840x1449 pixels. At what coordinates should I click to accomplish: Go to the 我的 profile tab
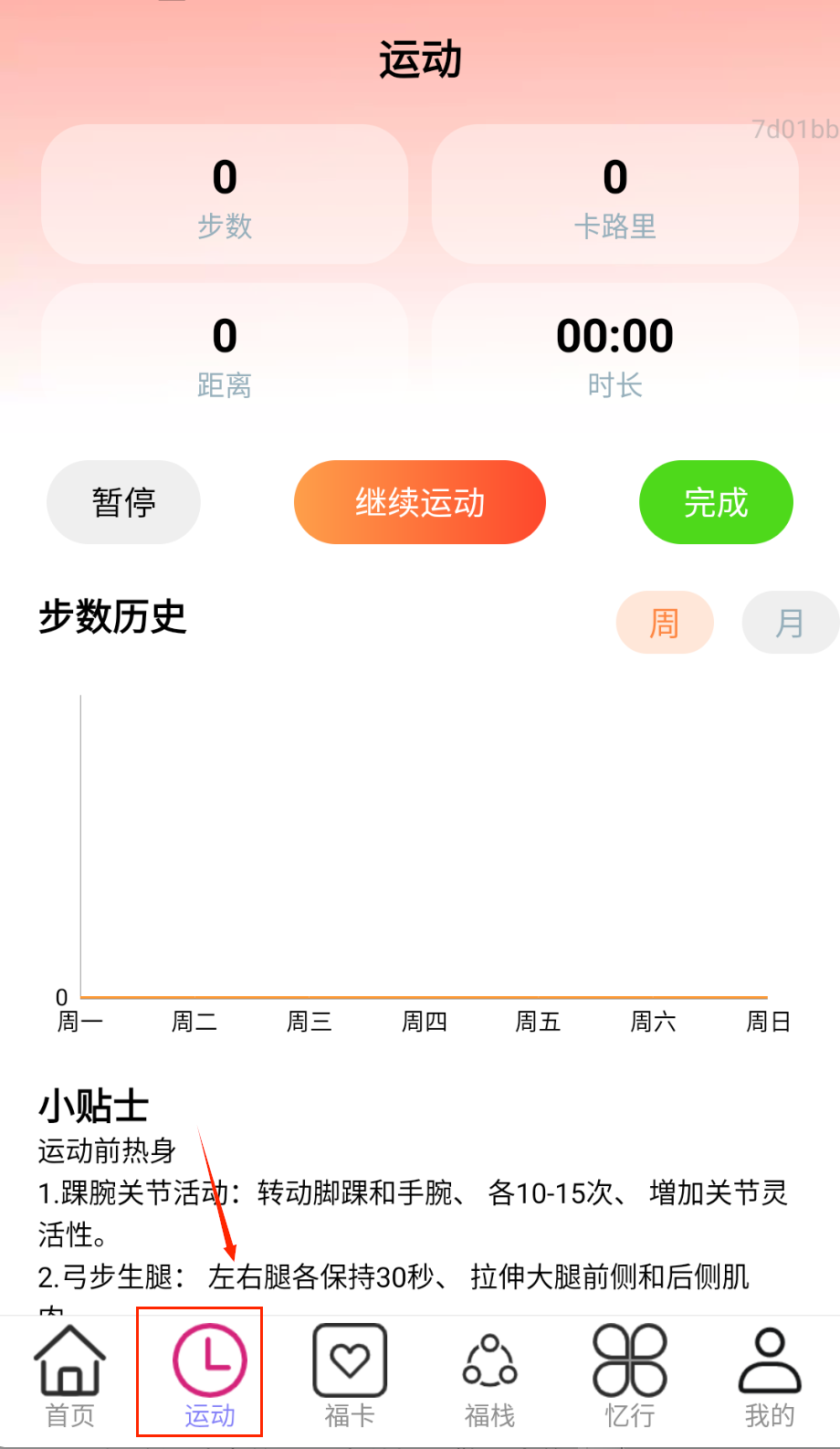tap(770, 1375)
